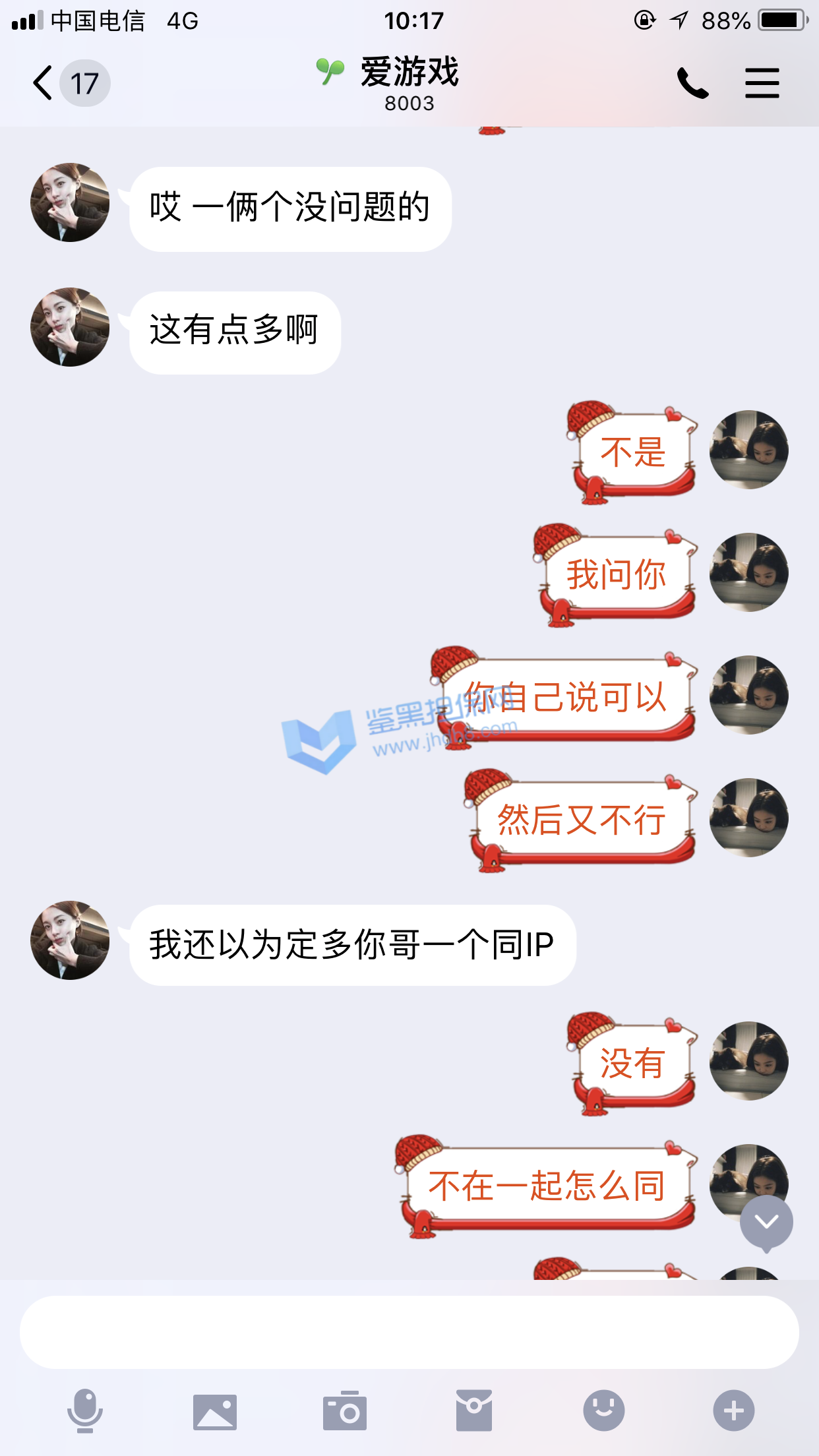Record a voice message
819x1456 pixels.
[85, 1411]
